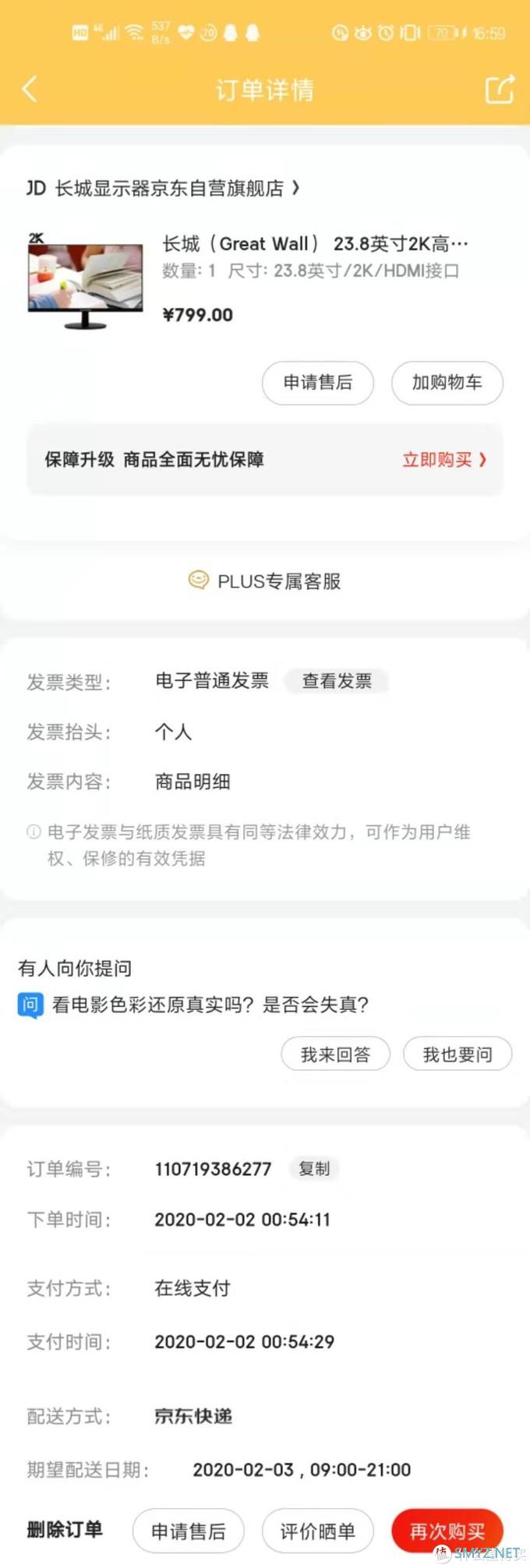Tap 我也要问 to ask

[x=458, y=1054]
